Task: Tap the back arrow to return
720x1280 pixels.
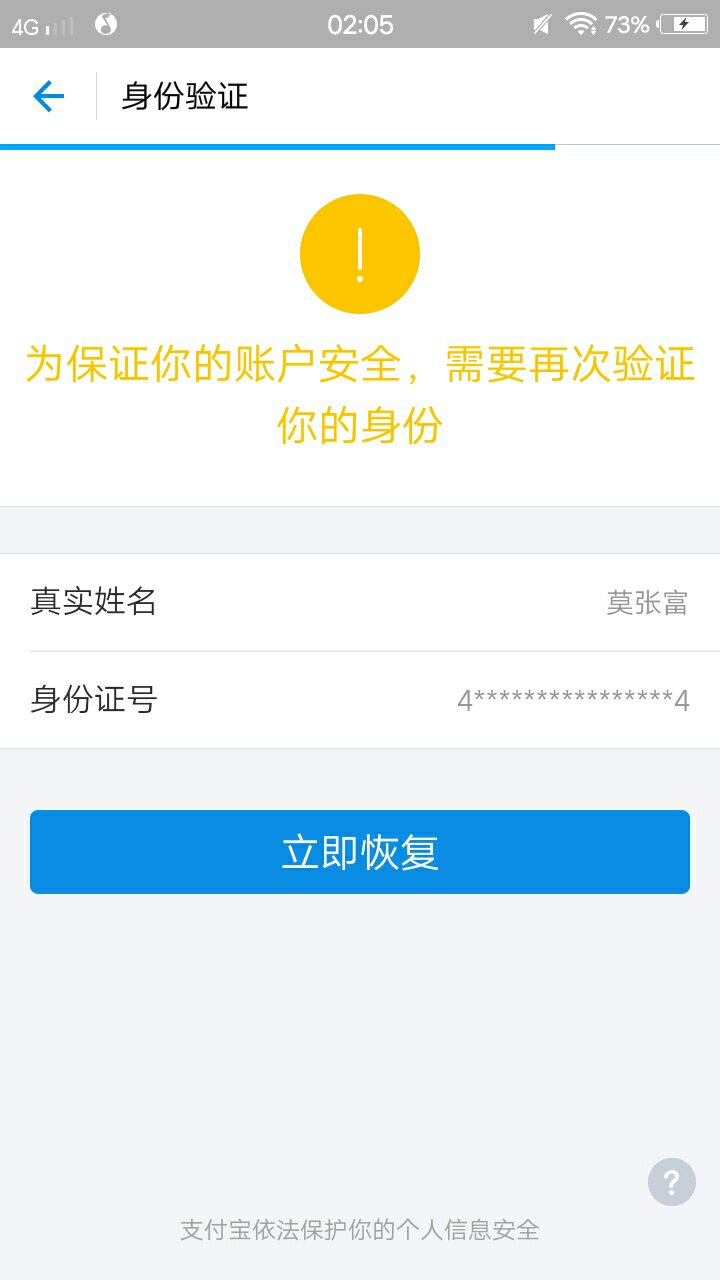Action: coord(47,96)
